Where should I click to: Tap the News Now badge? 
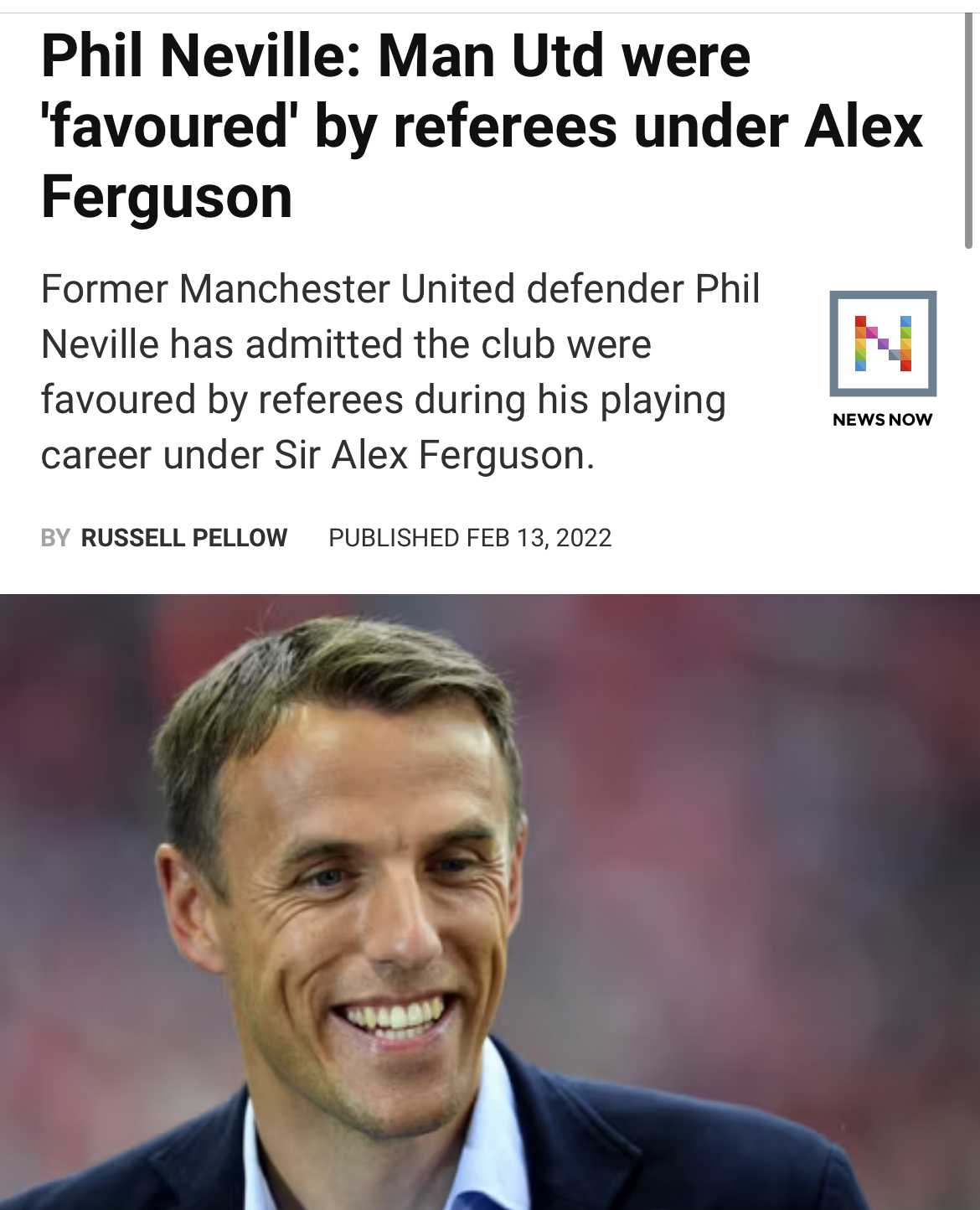click(x=882, y=359)
